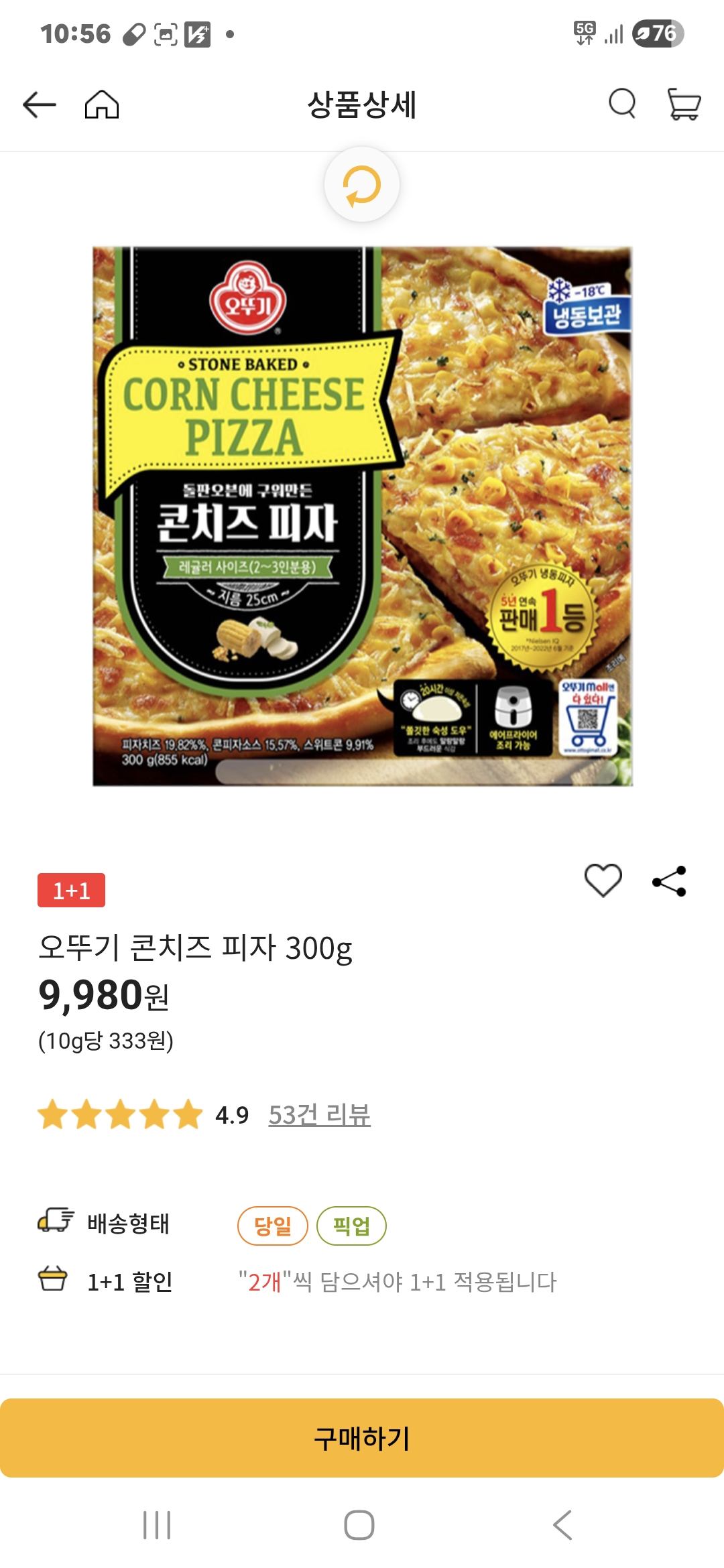Select the 당일 delivery option
Image resolution: width=724 pixels, height=1568 pixels.
tap(271, 1236)
